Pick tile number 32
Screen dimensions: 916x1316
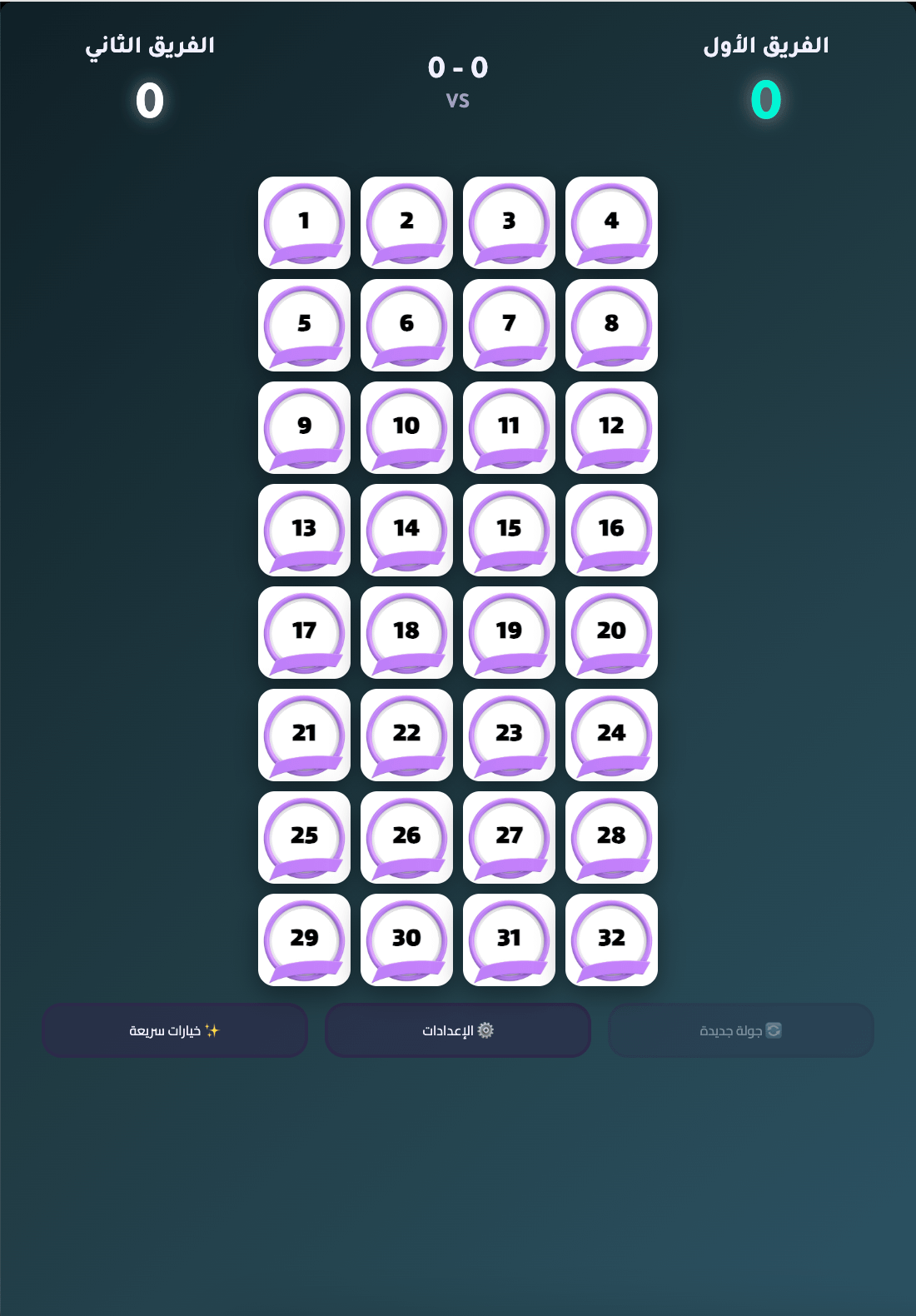[x=611, y=940]
